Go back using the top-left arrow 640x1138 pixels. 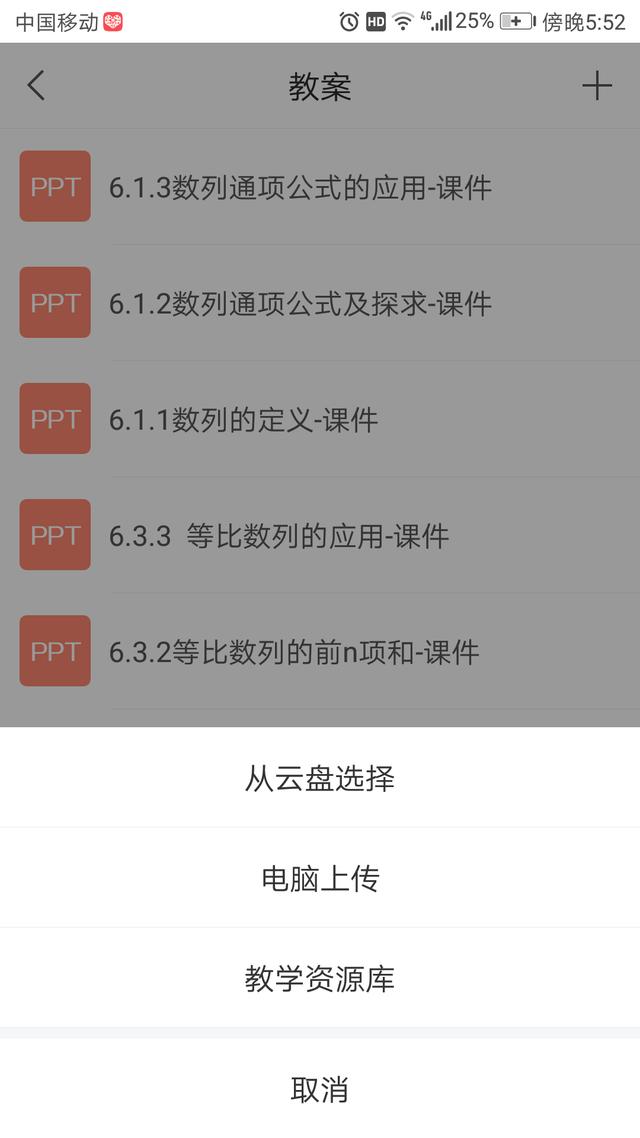pyautogui.click(x=36, y=86)
